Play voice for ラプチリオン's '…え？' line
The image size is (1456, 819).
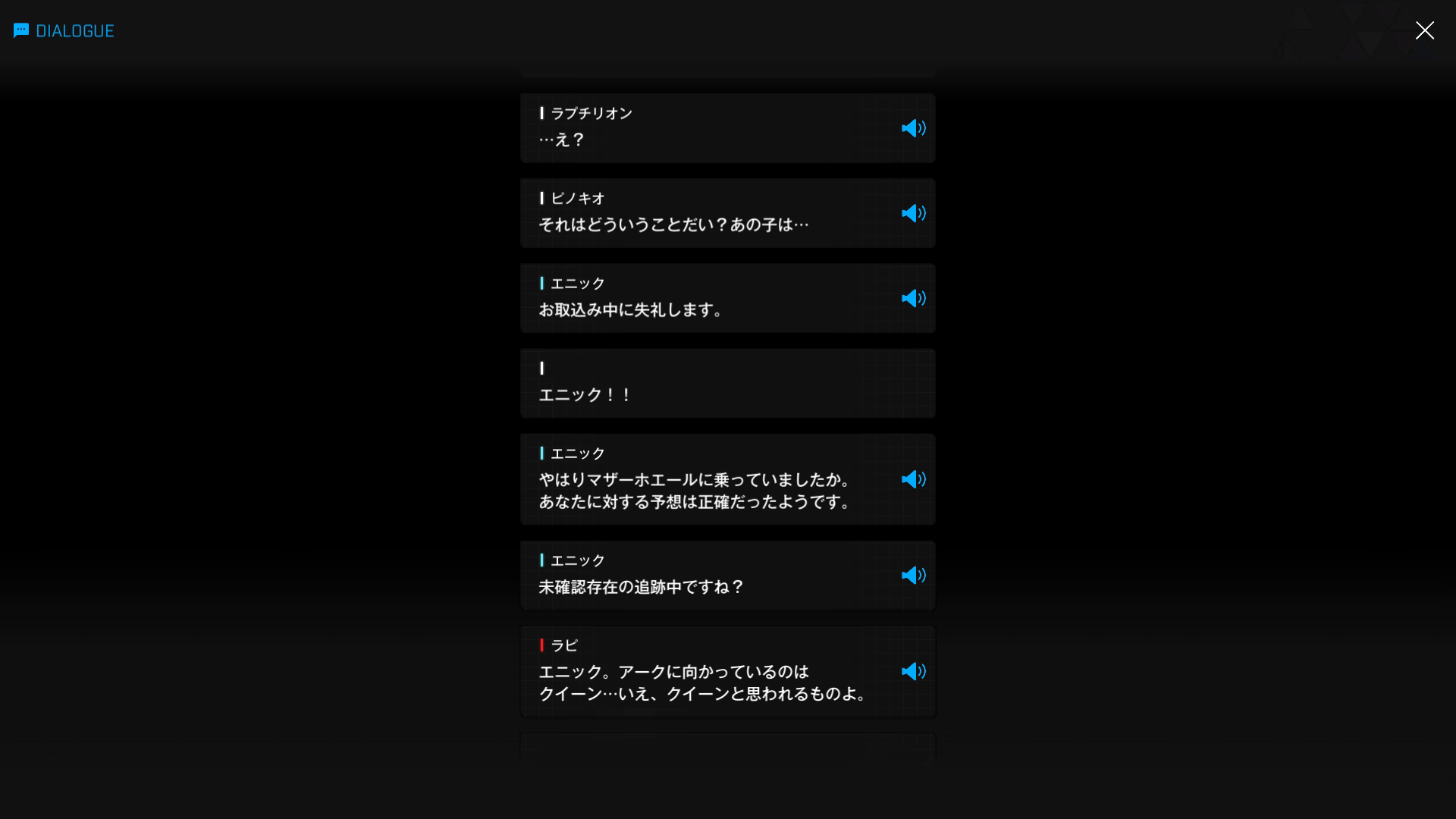[x=913, y=128]
